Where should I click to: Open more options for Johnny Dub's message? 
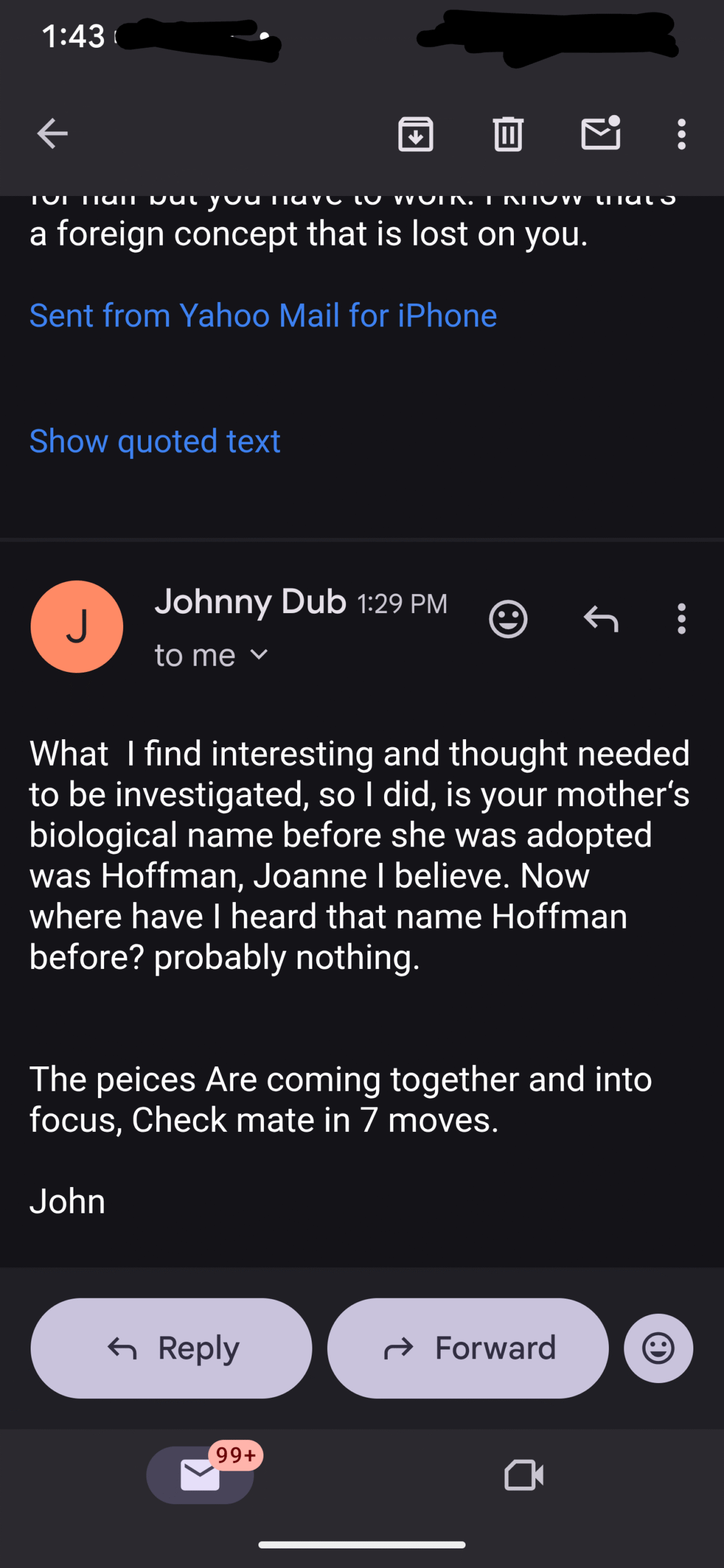pyautogui.click(x=681, y=619)
